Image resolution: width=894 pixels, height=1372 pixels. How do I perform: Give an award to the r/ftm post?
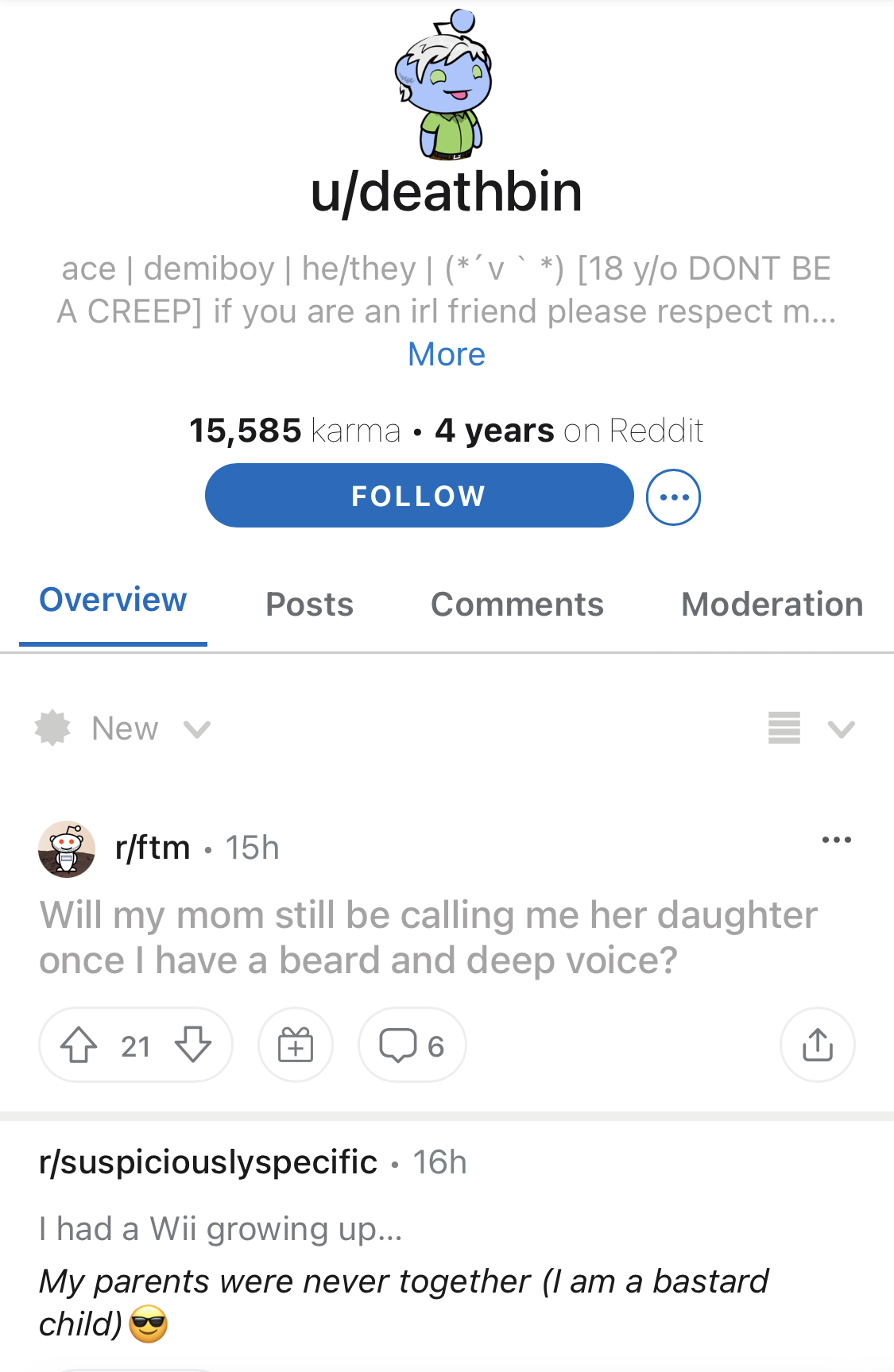296,1045
